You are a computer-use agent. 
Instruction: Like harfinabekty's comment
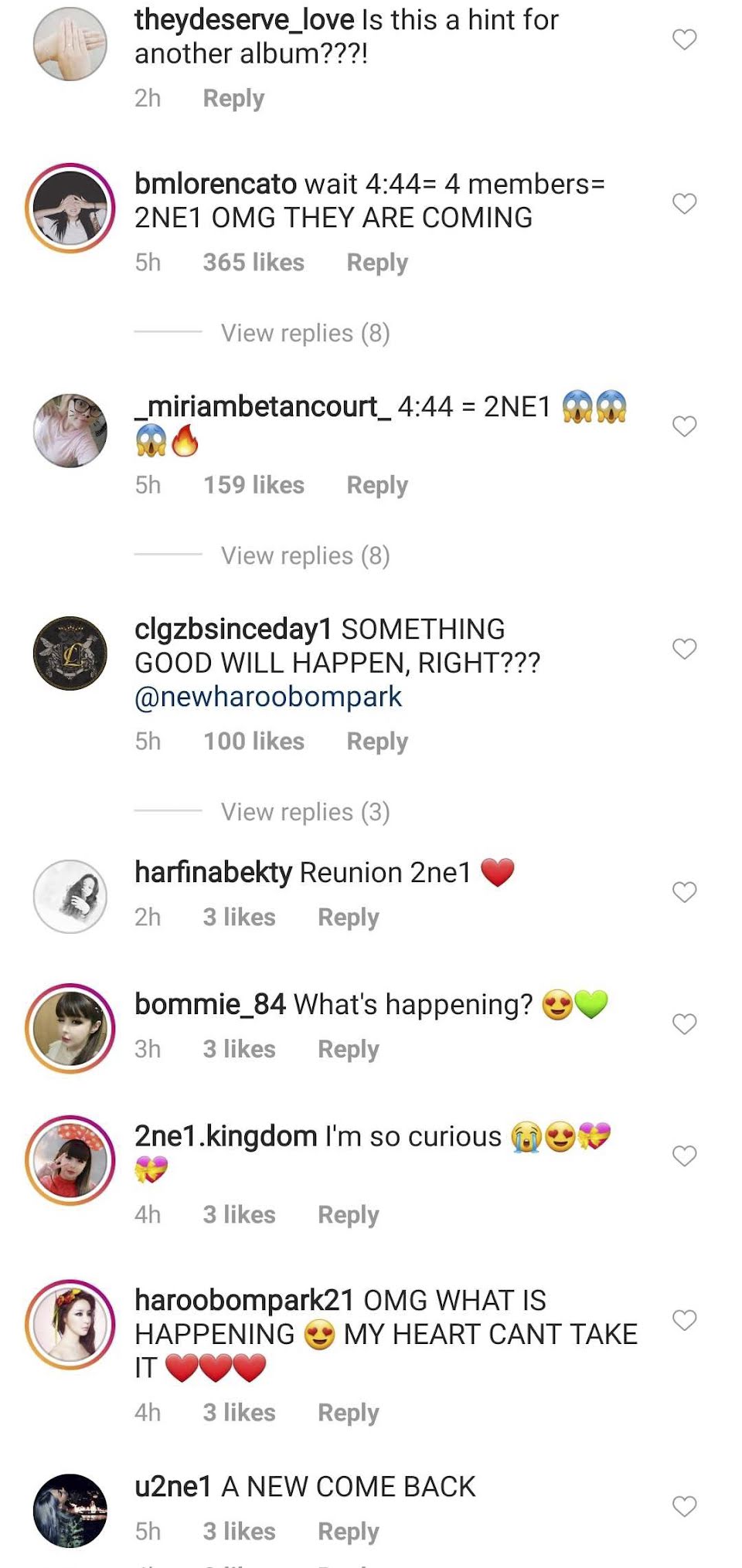[x=684, y=892]
